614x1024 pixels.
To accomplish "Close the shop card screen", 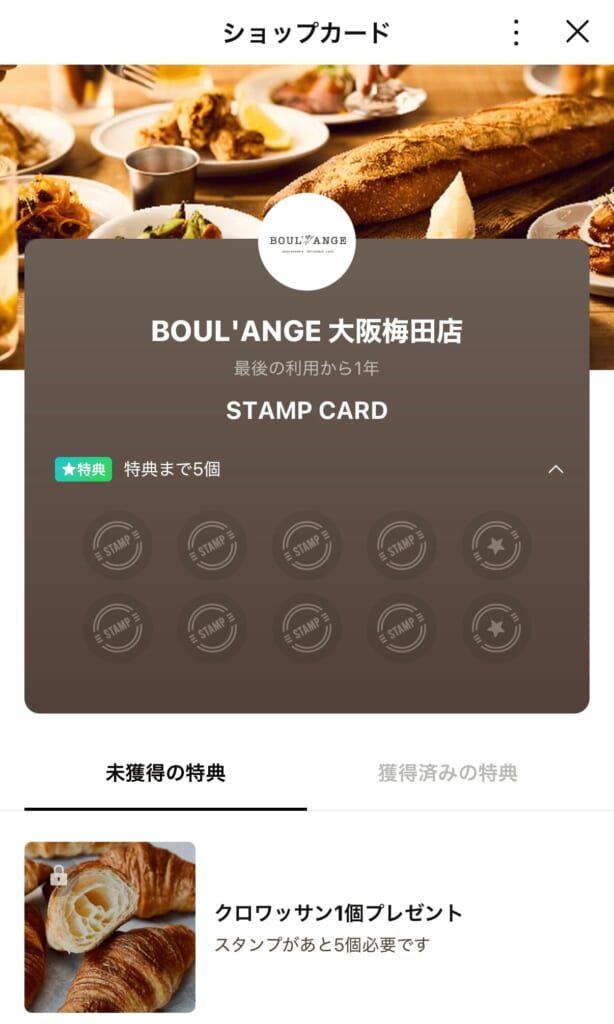I will (x=577, y=32).
